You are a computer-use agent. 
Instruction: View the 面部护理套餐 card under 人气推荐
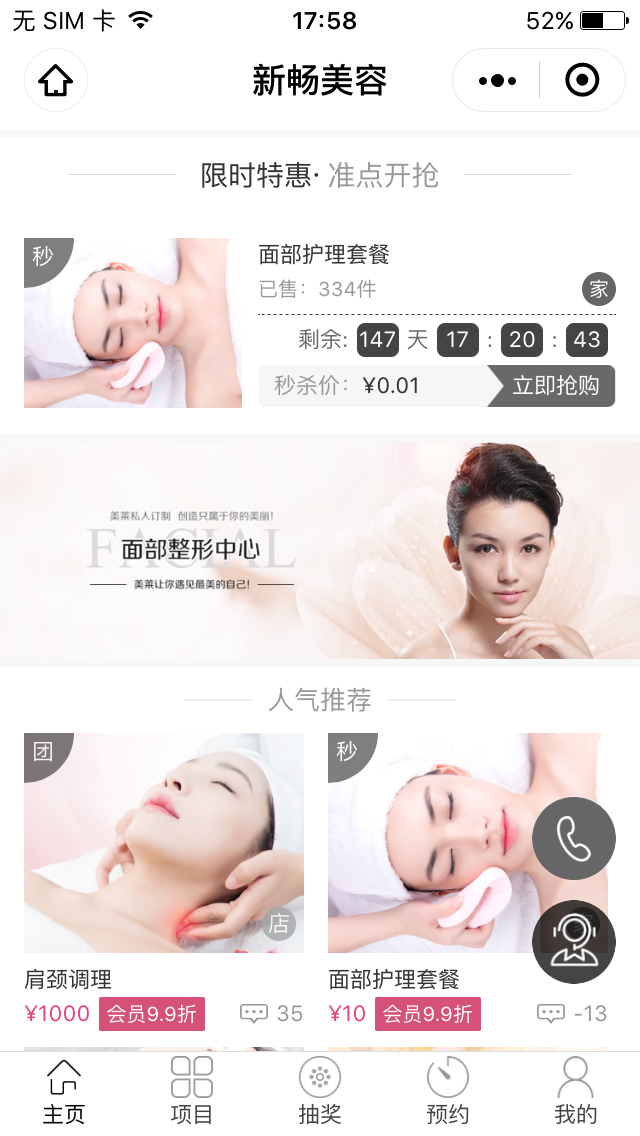(440, 843)
